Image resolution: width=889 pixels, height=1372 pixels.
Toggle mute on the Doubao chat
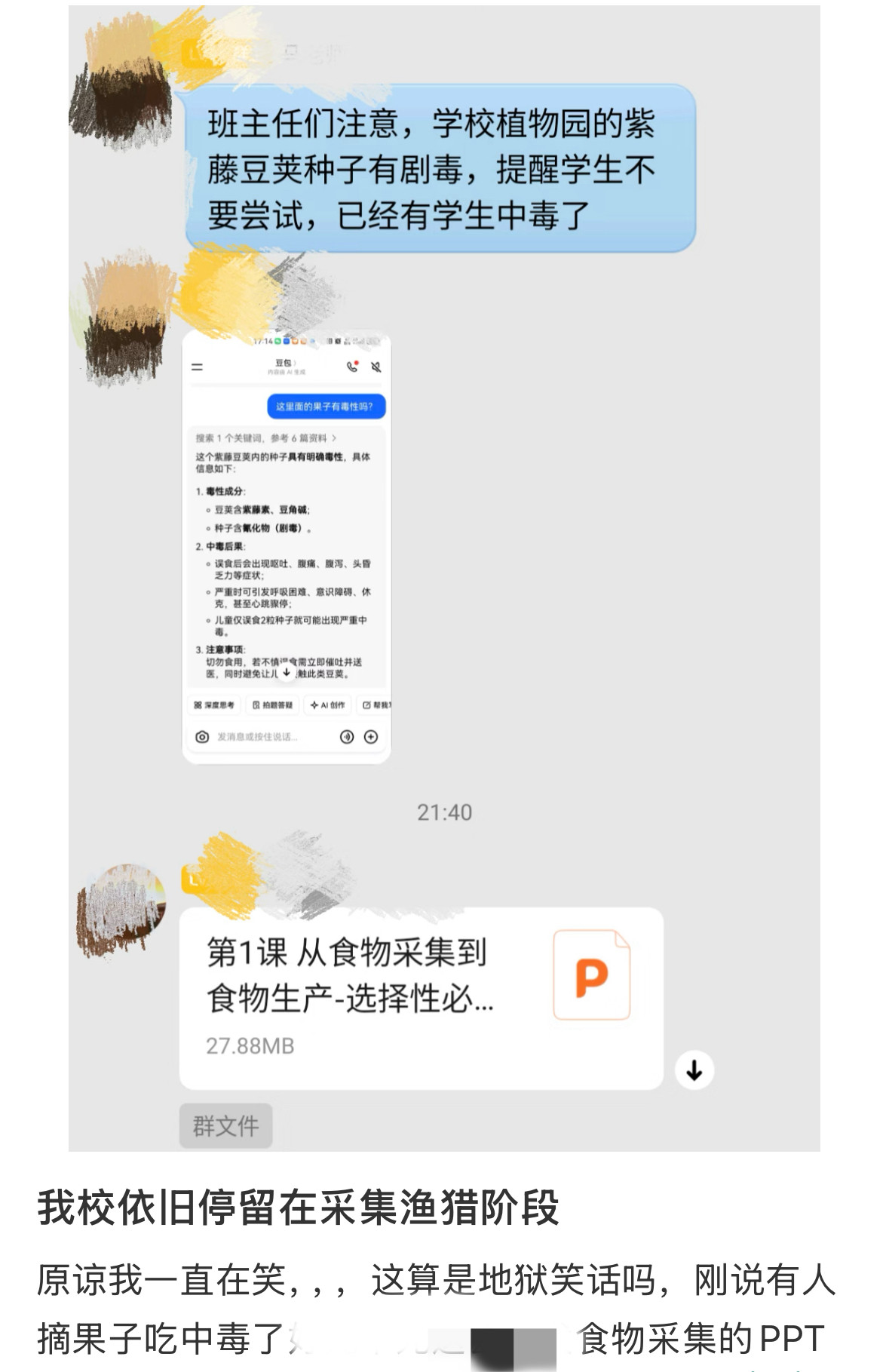tap(375, 367)
